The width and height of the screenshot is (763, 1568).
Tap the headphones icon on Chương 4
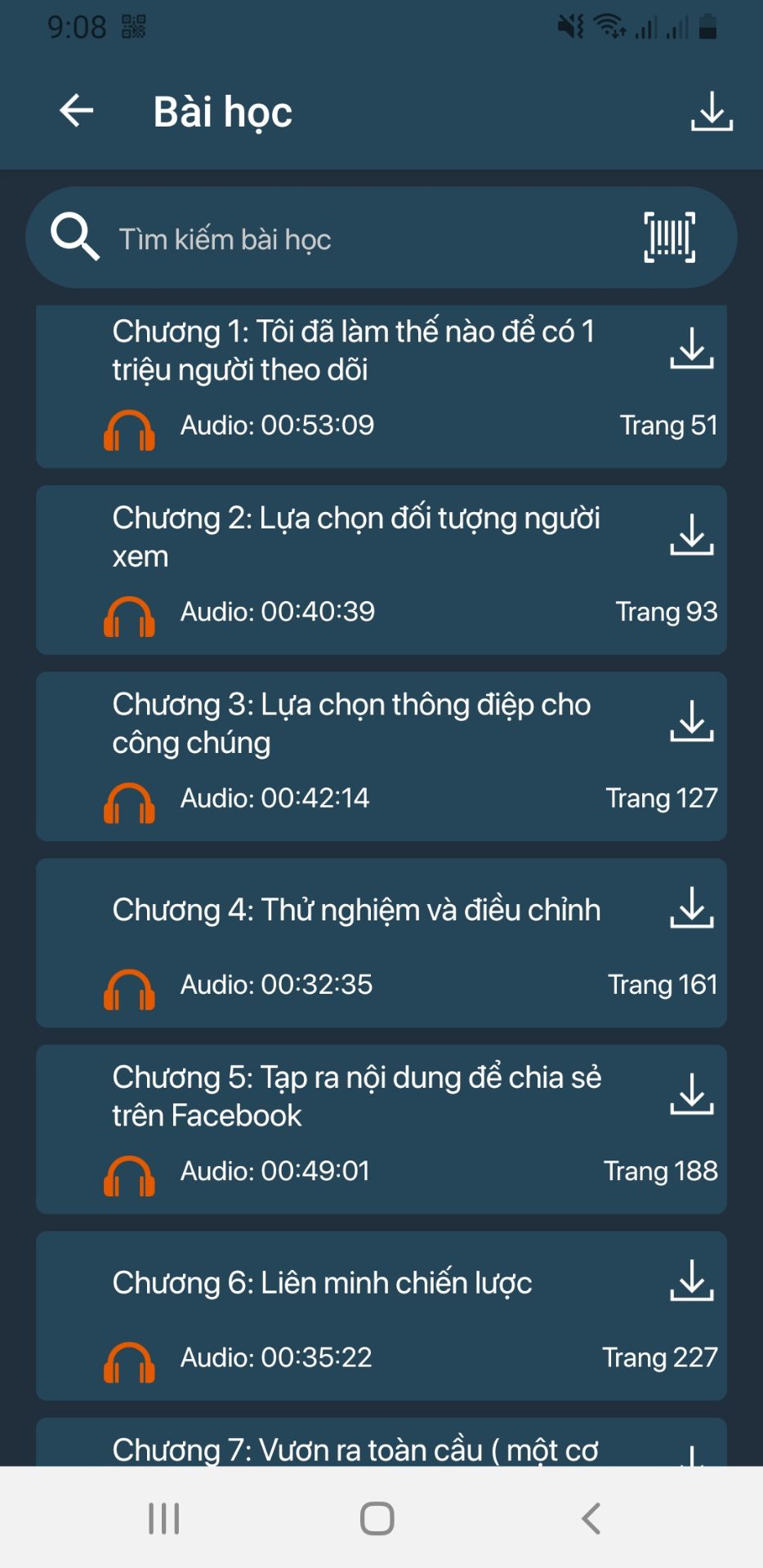click(x=131, y=990)
